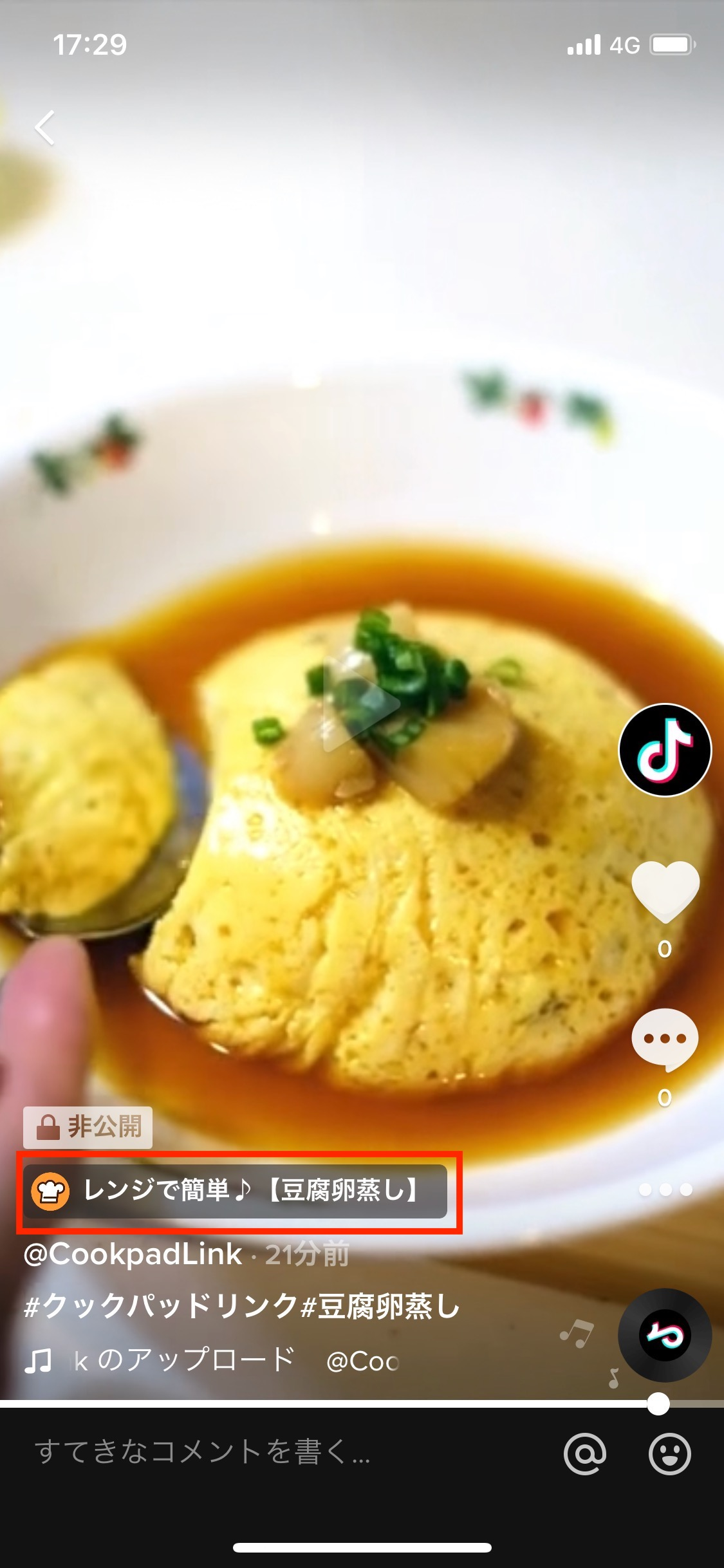
Task: Focus the すてきなコメントを書く comment field
Action: pos(257,1453)
